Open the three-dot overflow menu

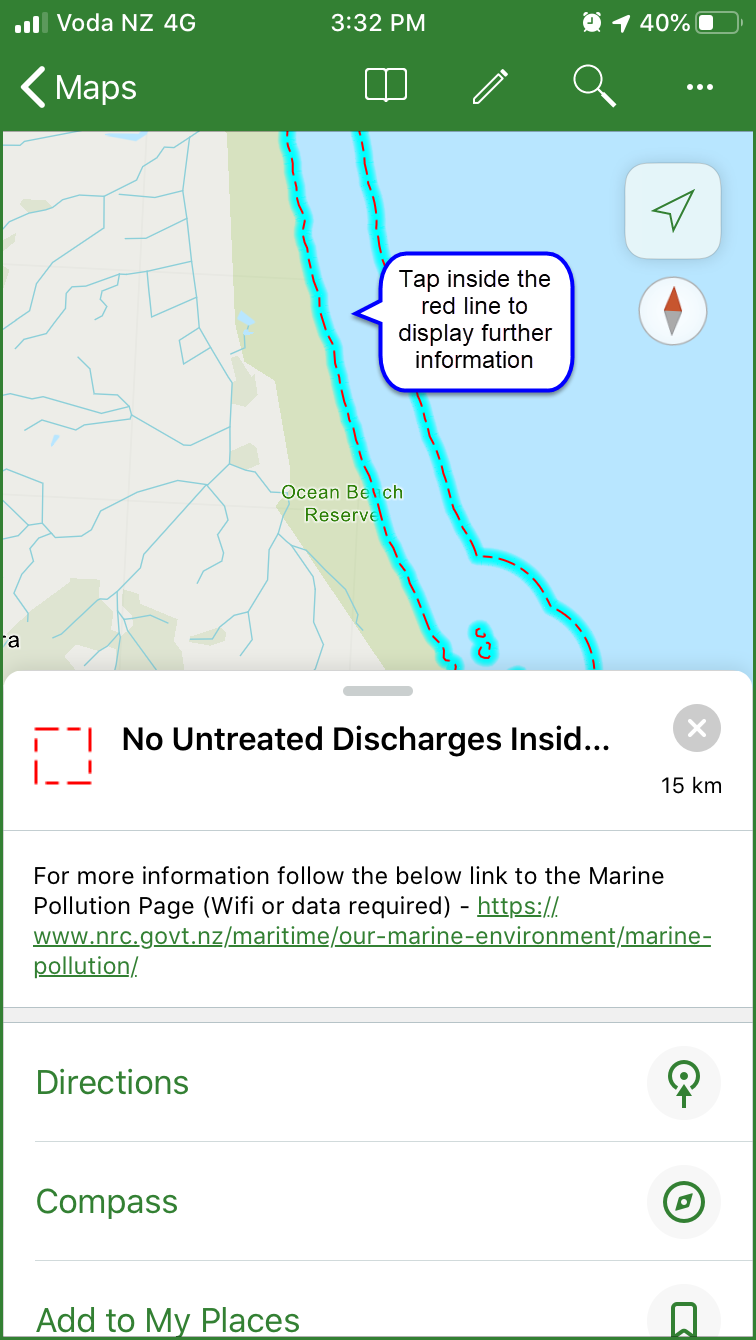click(x=700, y=88)
